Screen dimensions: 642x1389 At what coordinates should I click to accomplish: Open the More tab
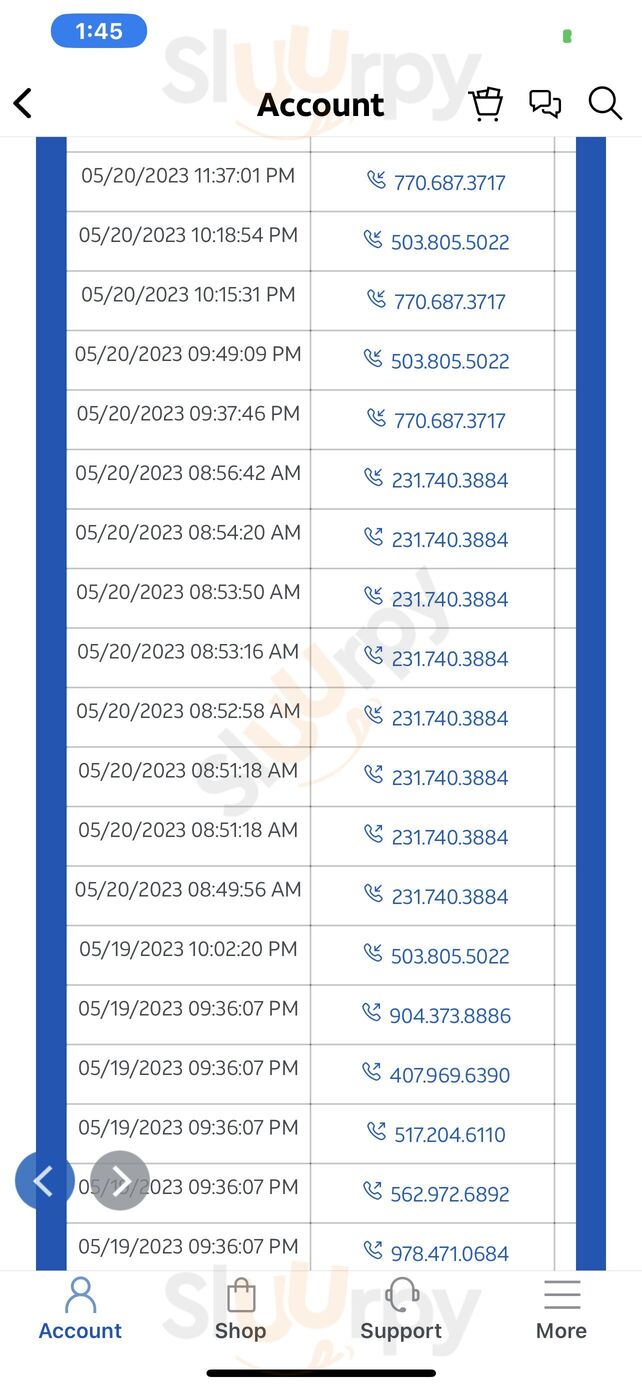click(x=561, y=1310)
